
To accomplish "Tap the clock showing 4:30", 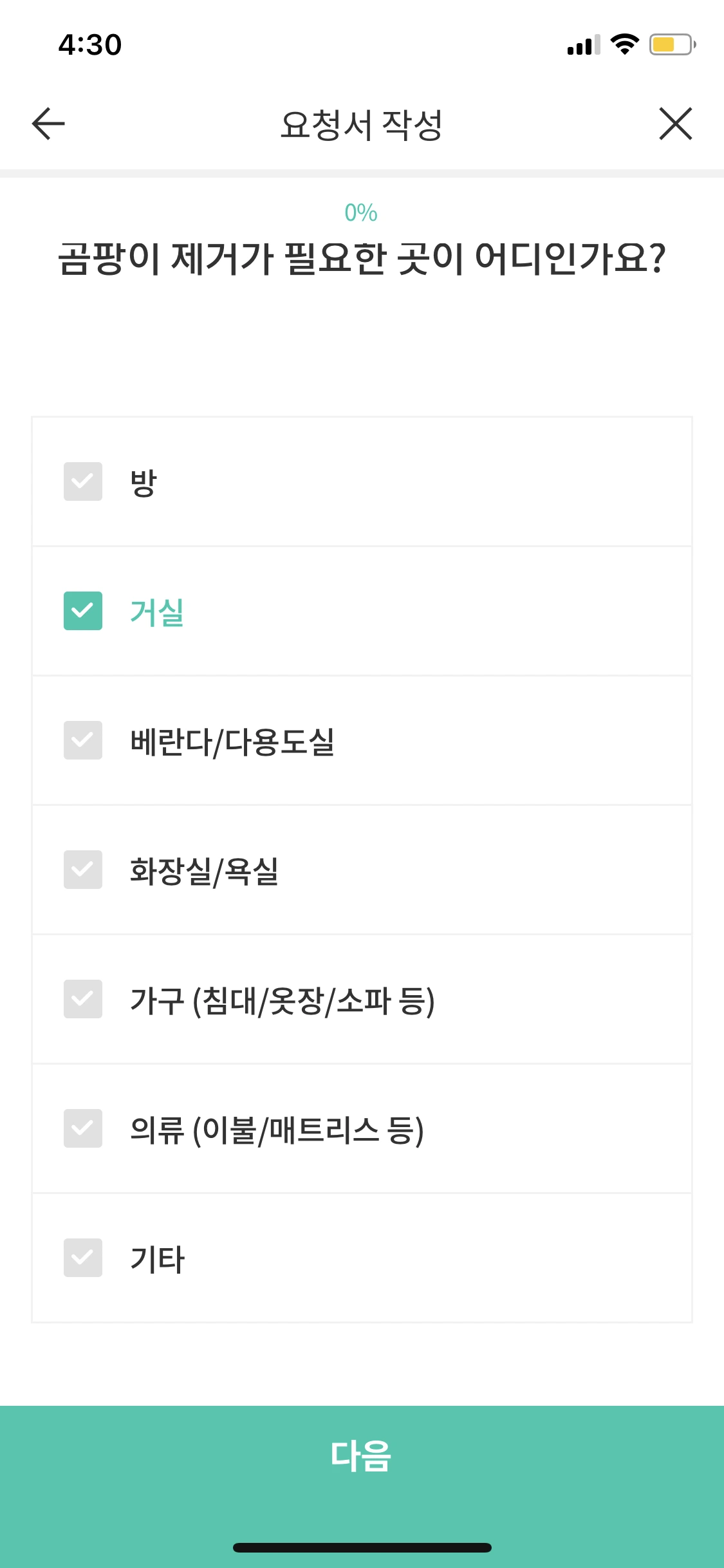I will pos(89,44).
